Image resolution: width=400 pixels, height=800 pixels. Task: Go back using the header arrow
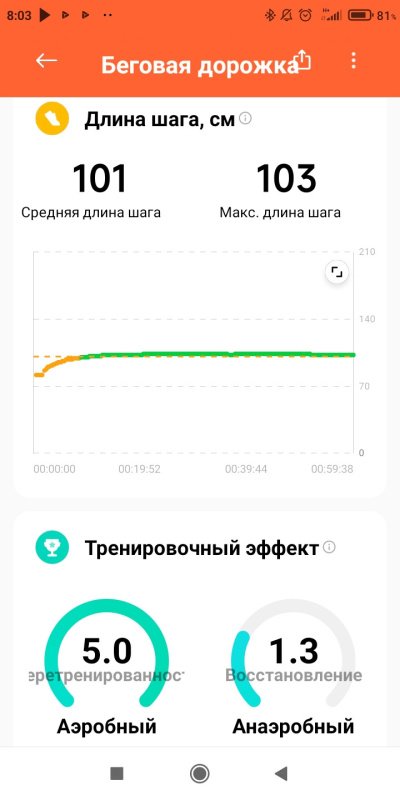tap(46, 61)
